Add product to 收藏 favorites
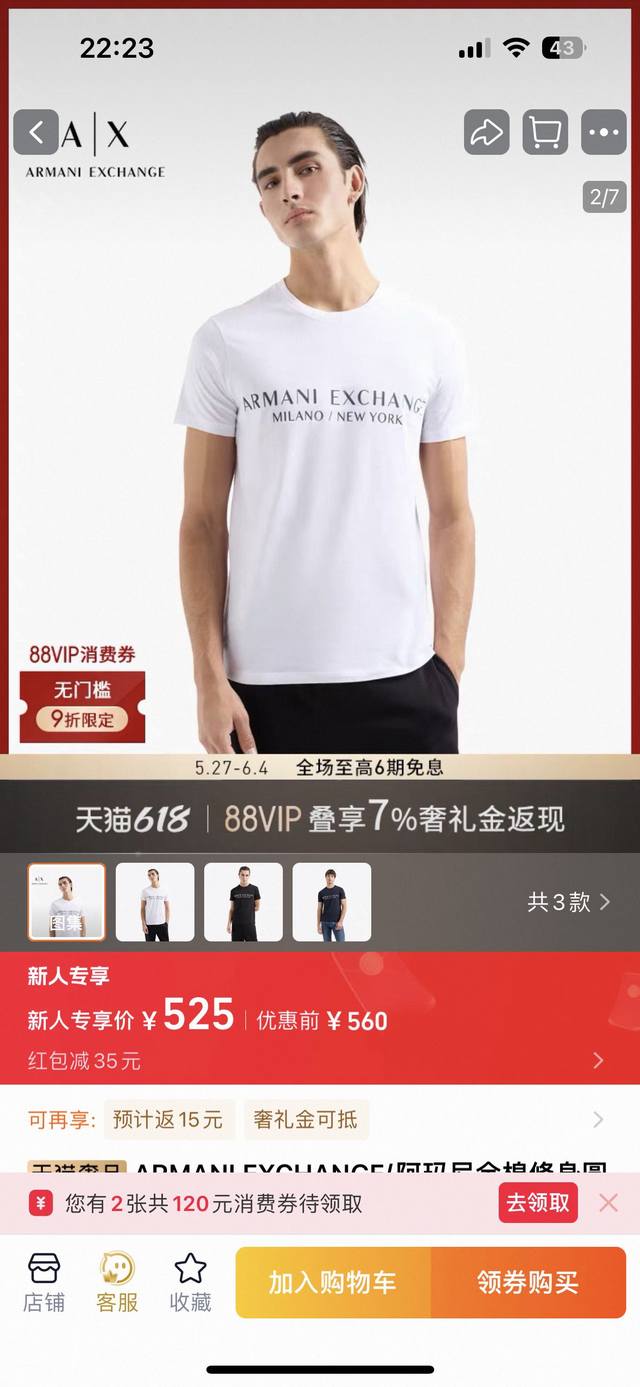This screenshot has width=640, height=1387. pyautogui.click(x=190, y=1282)
